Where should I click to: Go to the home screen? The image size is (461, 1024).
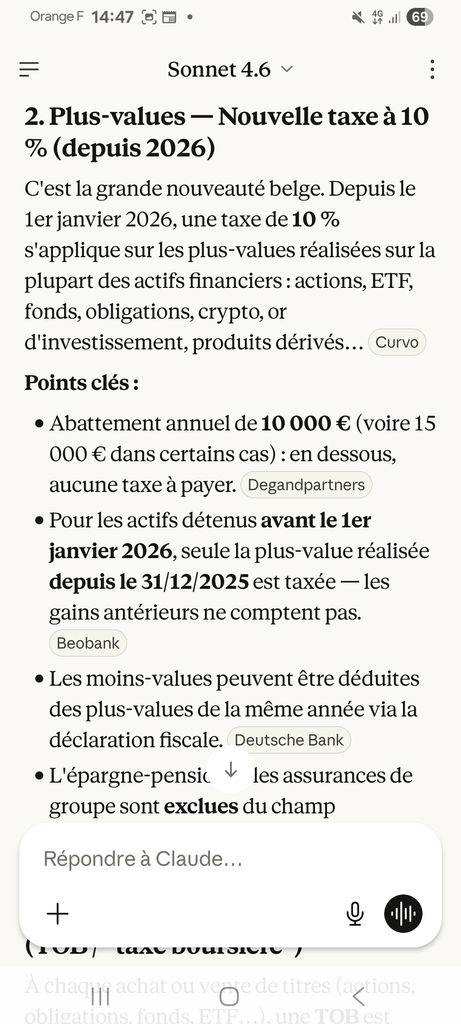click(x=229, y=997)
